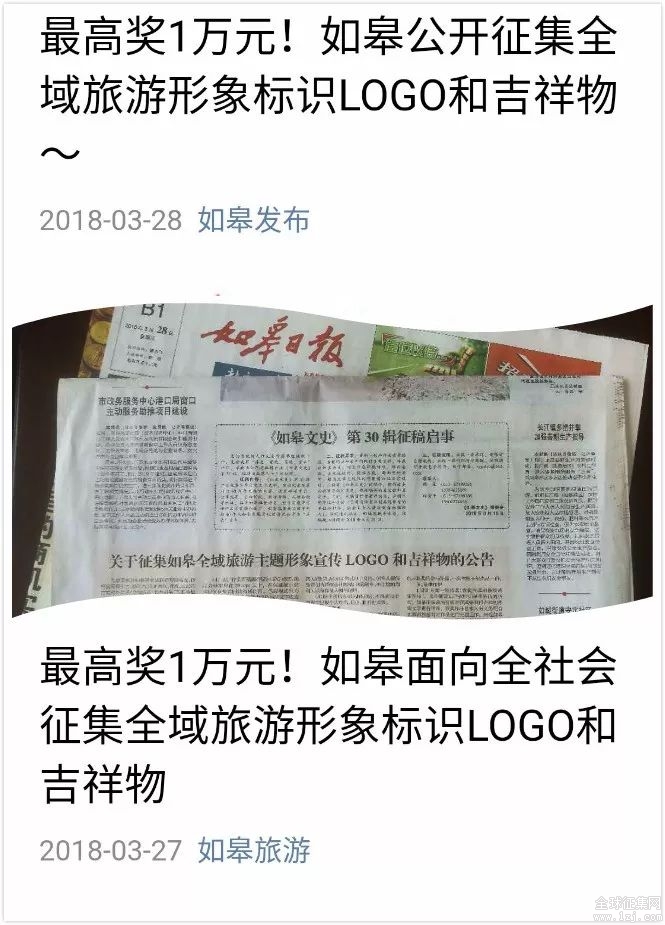
Task: Open the 如皋发布 account link
Action: (x=254, y=220)
